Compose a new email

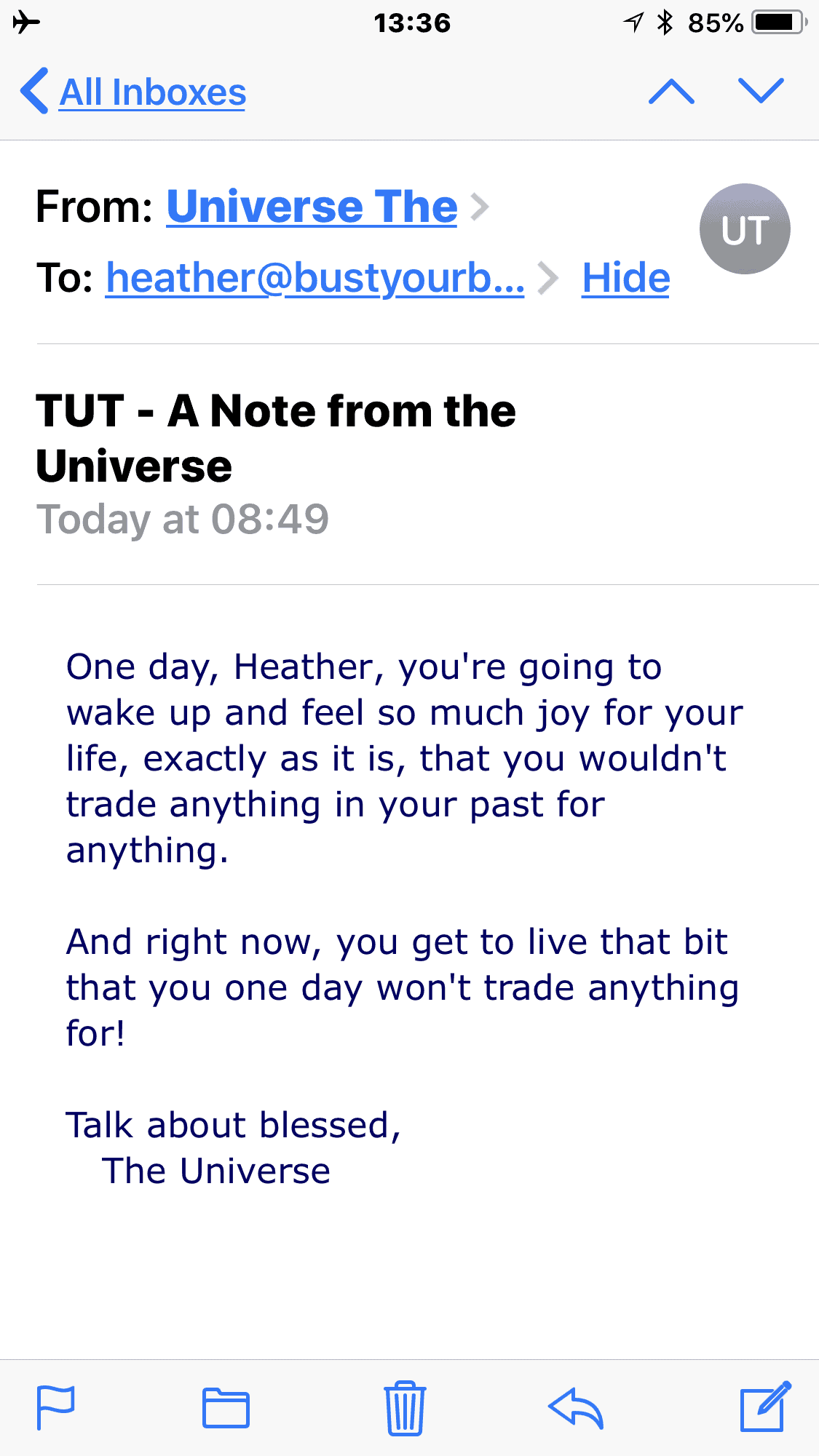pyautogui.click(x=765, y=1407)
